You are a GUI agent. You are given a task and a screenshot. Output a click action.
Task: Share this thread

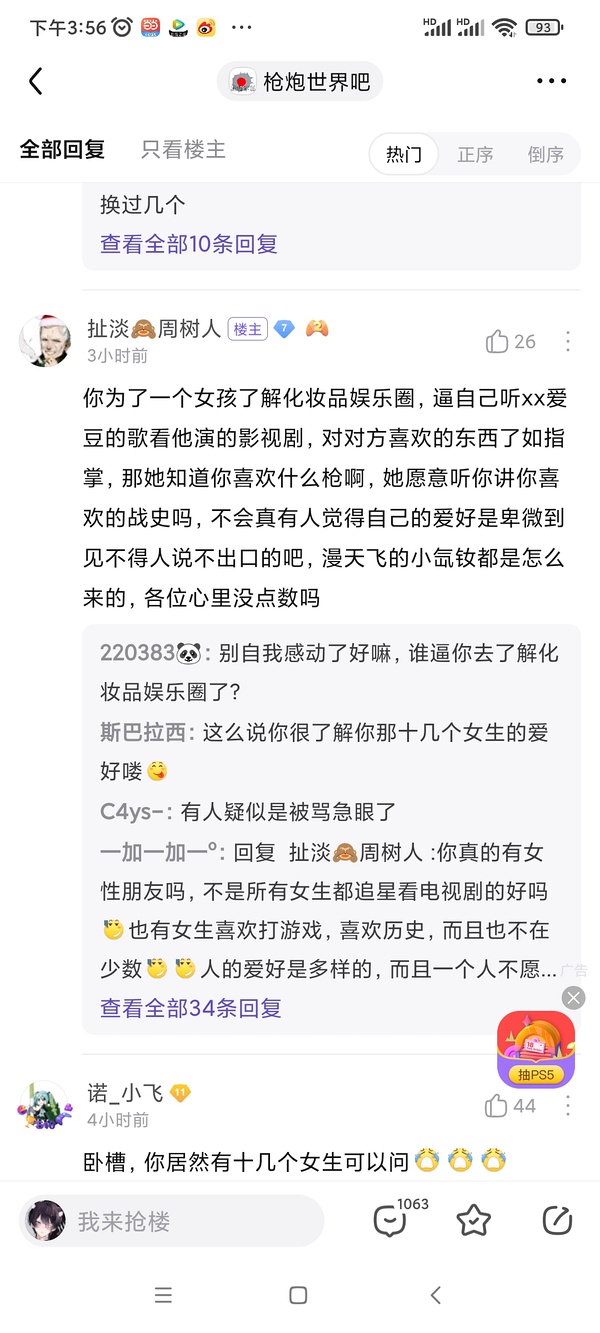coord(556,1221)
